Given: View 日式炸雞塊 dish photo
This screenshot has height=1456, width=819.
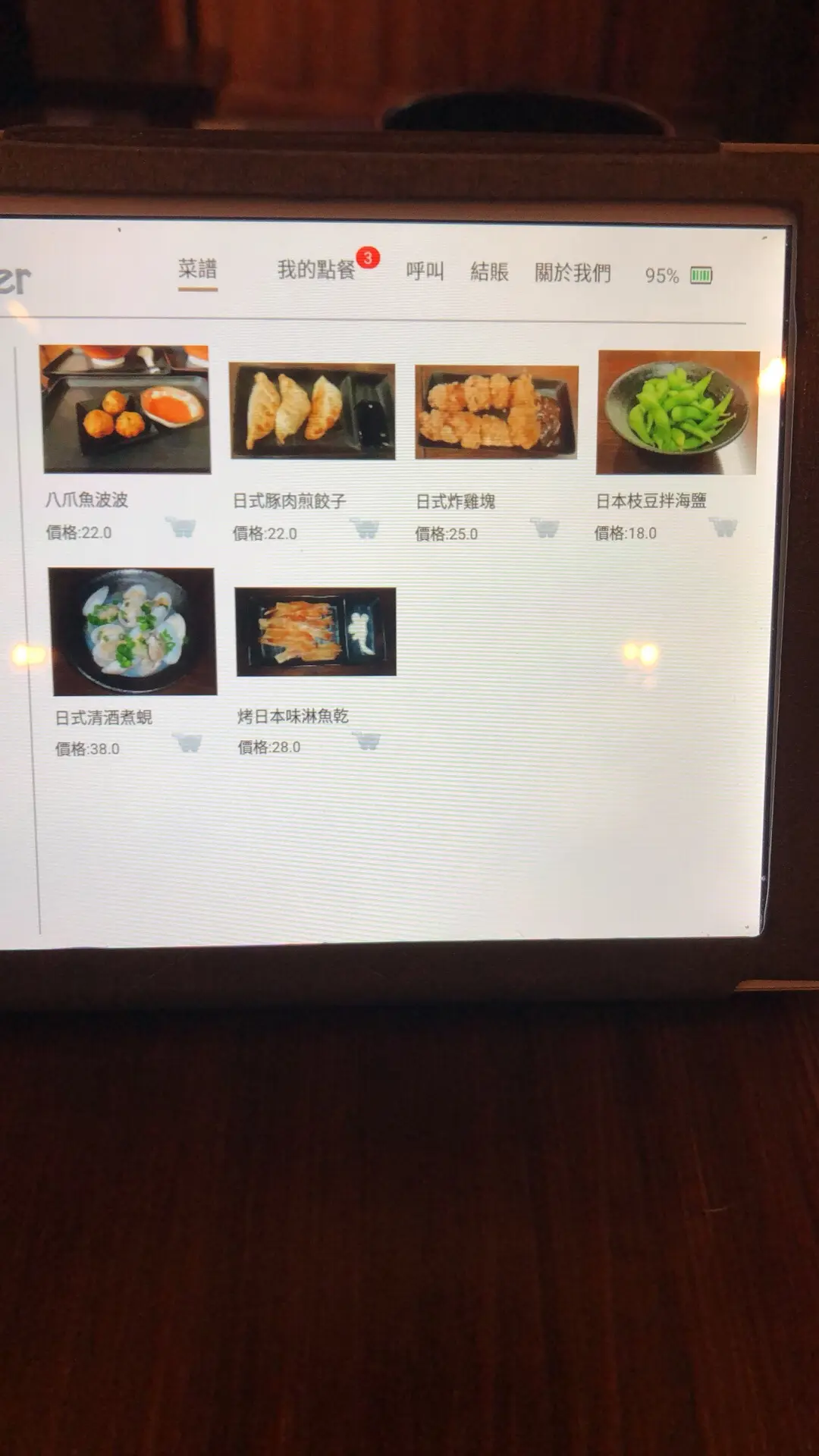Looking at the screenshot, I should pyautogui.click(x=497, y=412).
